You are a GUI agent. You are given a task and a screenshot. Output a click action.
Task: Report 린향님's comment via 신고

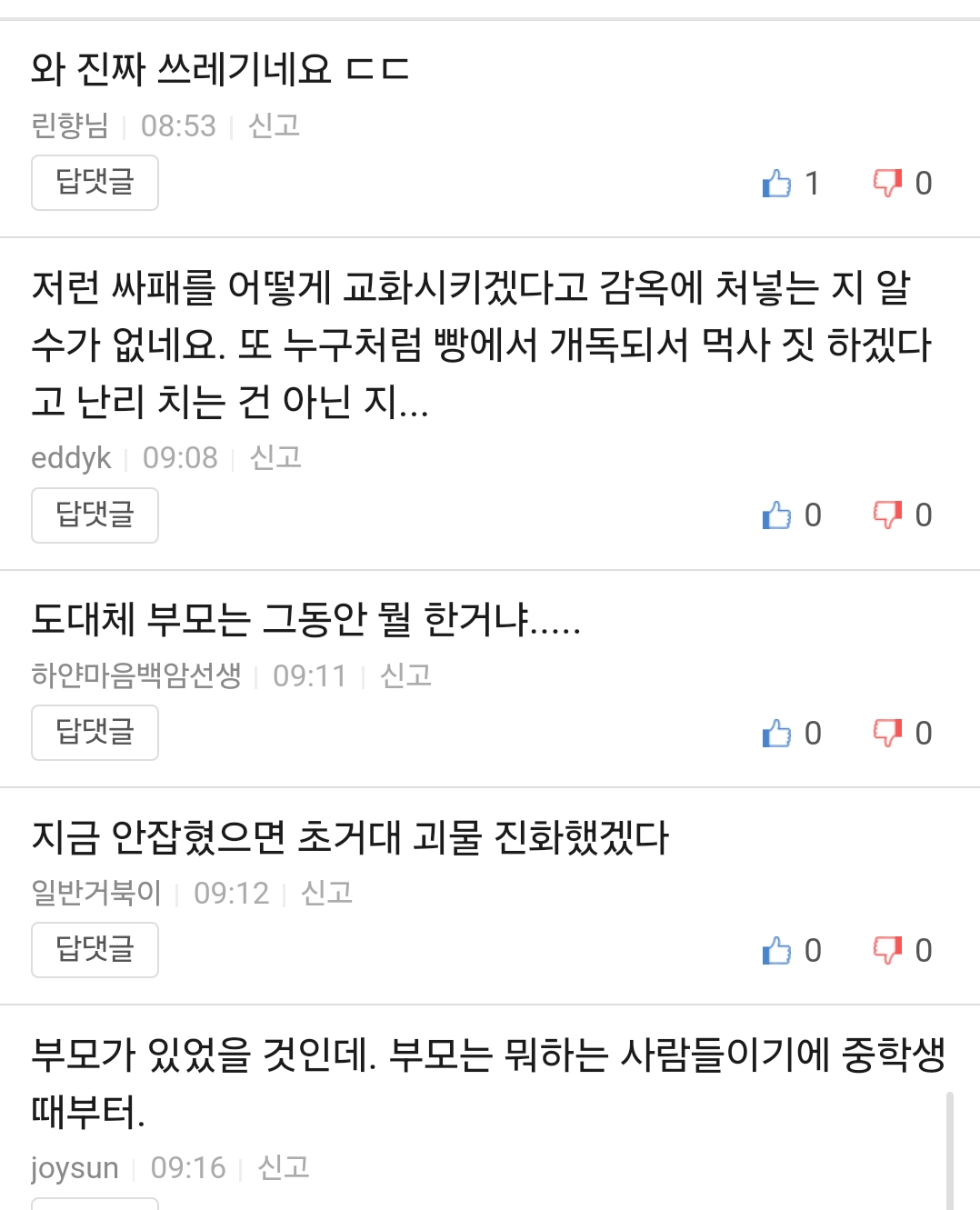[274, 125]
